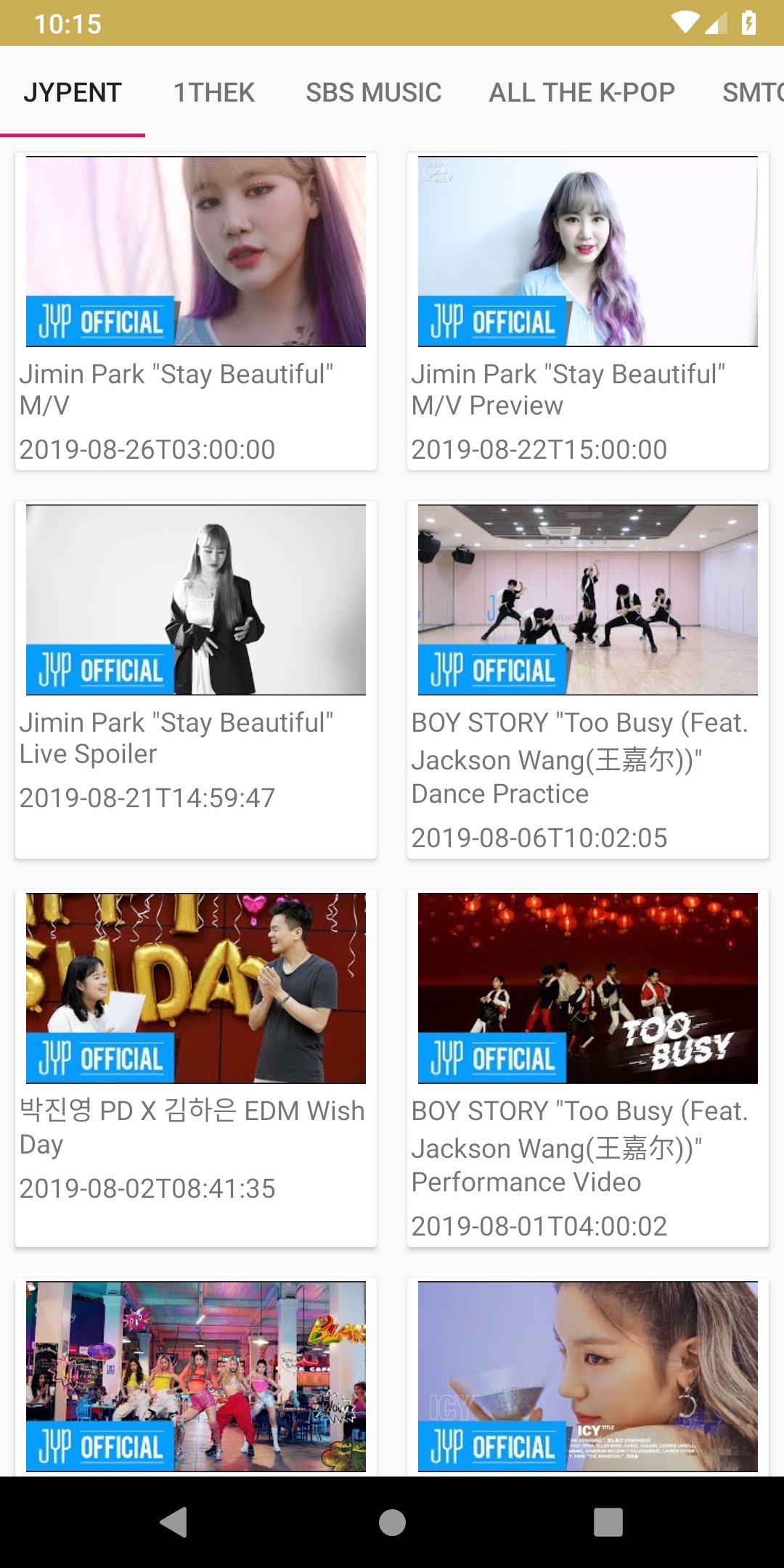Click the Jimin Park "Stay Beautiful" M/V title

pos(177,390)
